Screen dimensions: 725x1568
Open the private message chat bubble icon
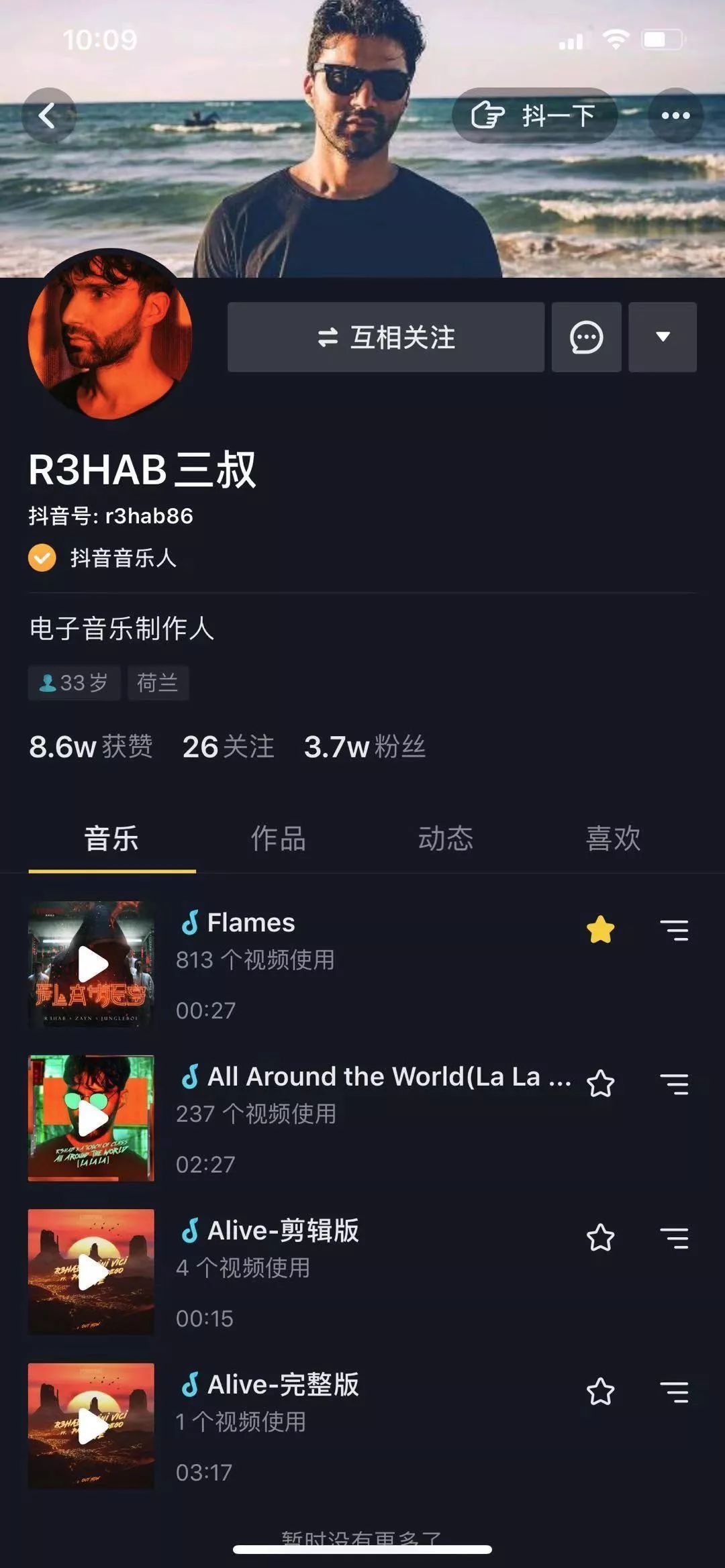pos(585,337)
